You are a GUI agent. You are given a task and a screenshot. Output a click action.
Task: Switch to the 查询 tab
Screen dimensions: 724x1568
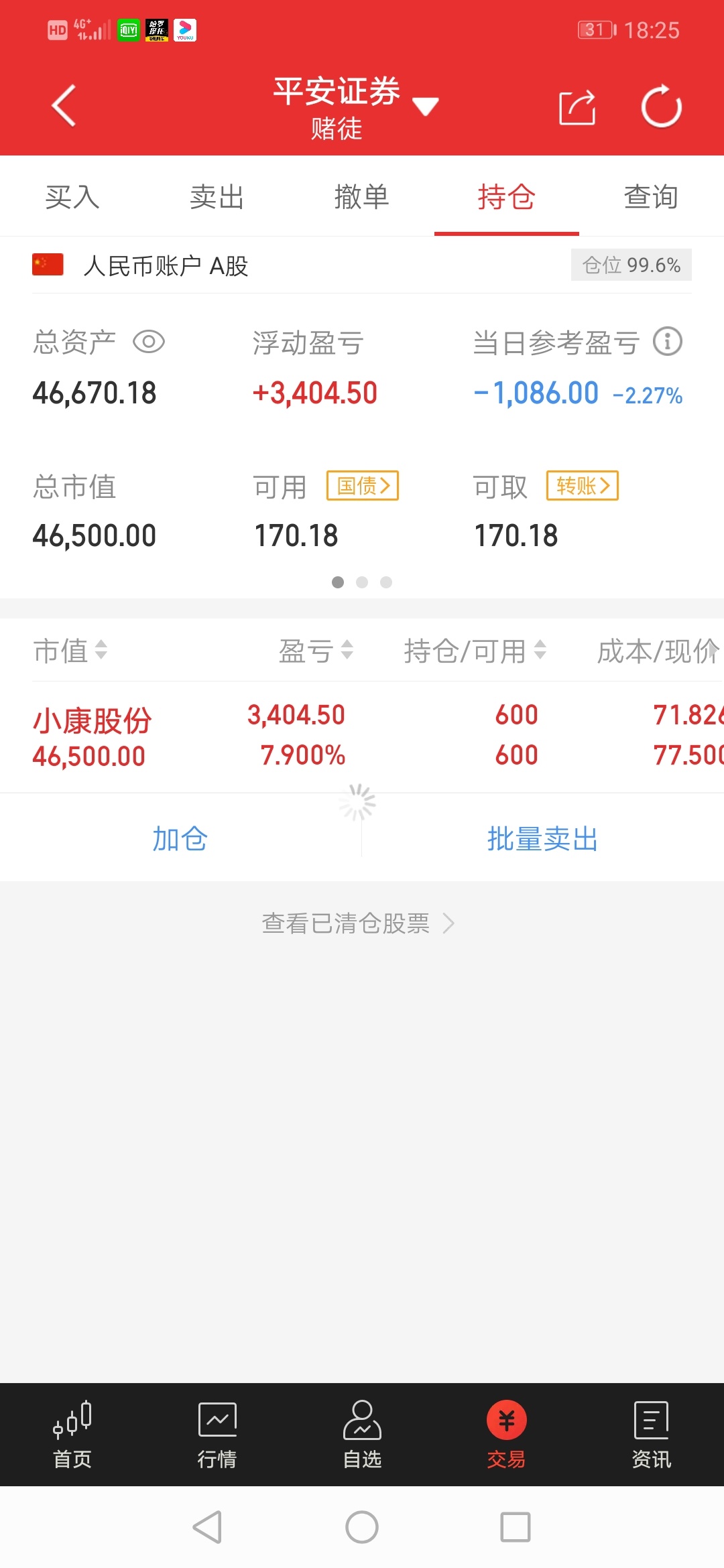click(x=652, y=197)
